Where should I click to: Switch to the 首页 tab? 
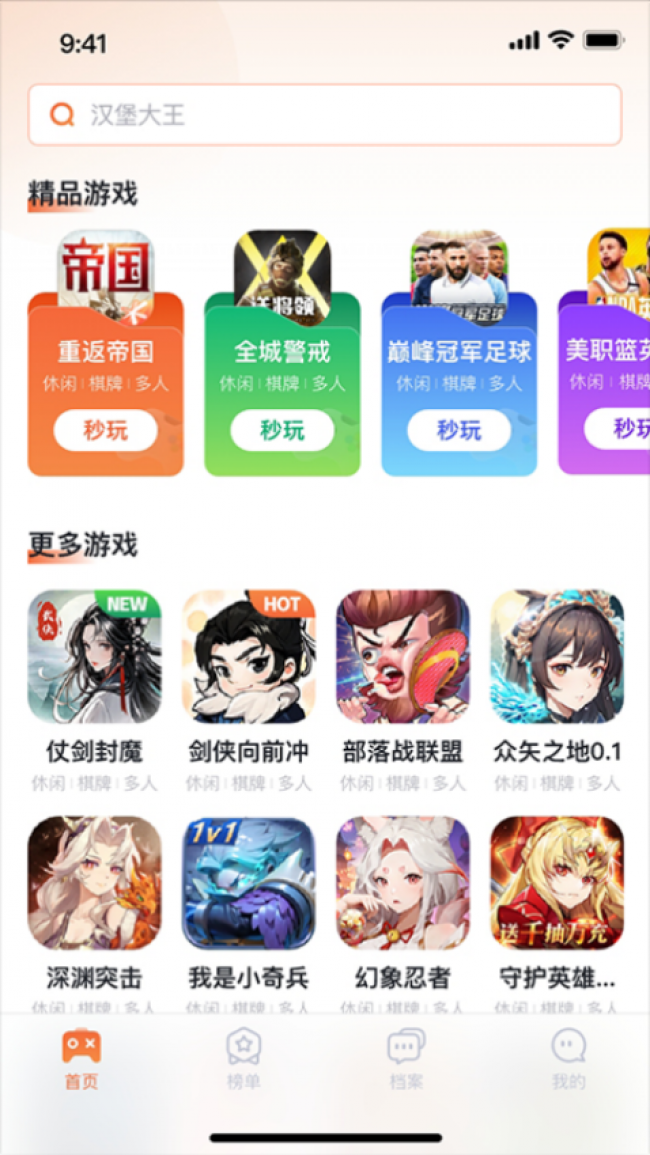[x=81, y=1060]
